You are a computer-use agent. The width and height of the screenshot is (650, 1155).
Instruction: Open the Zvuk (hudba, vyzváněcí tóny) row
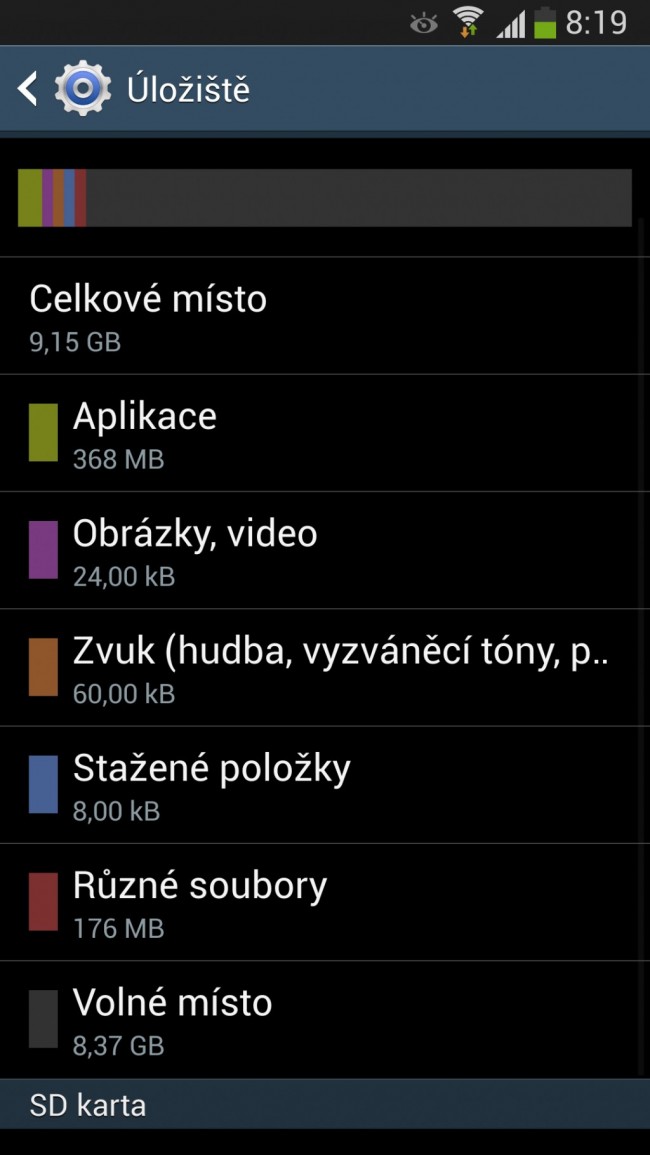[x=325, y=667]
